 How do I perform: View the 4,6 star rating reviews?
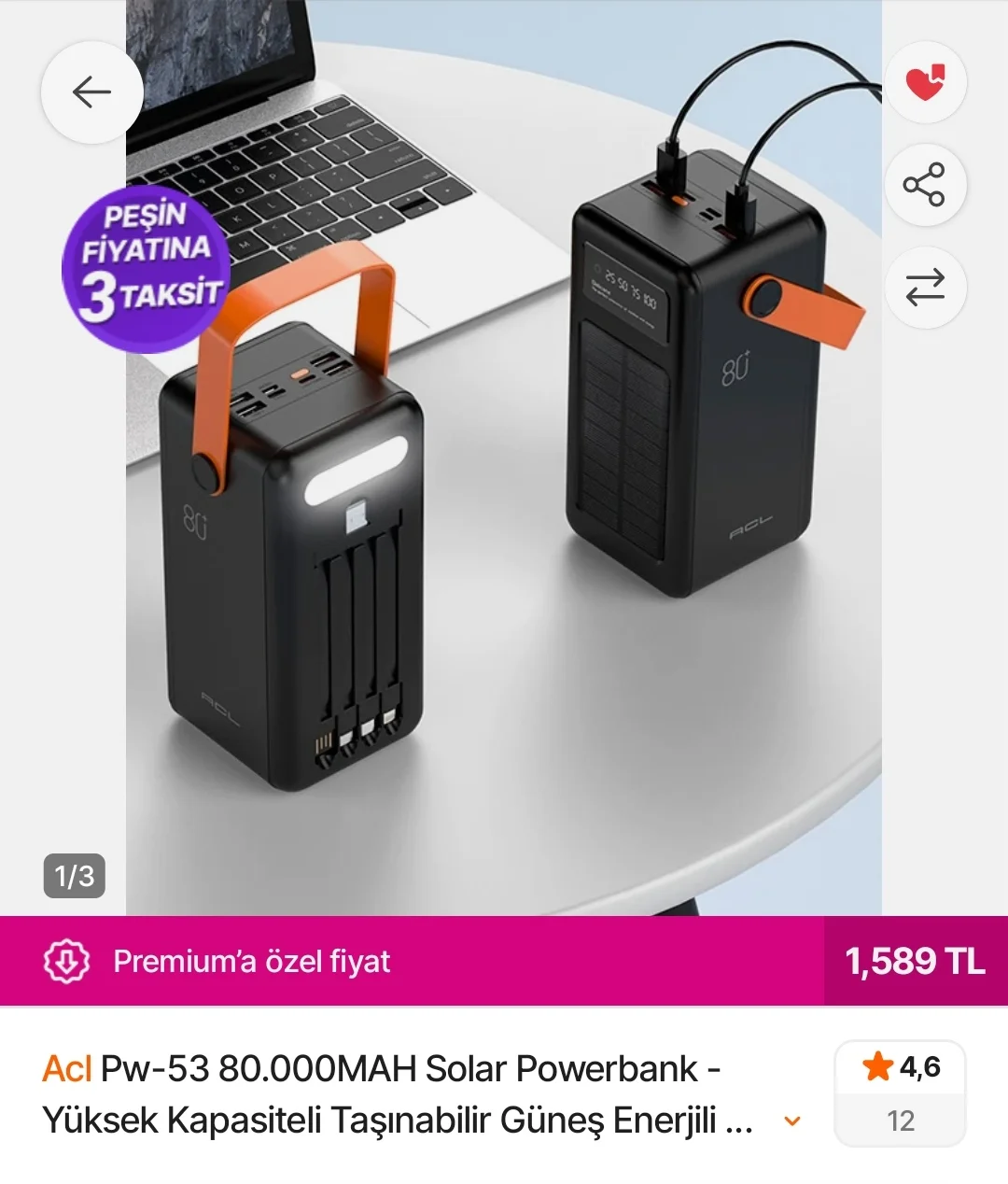tap(901, 1092)
